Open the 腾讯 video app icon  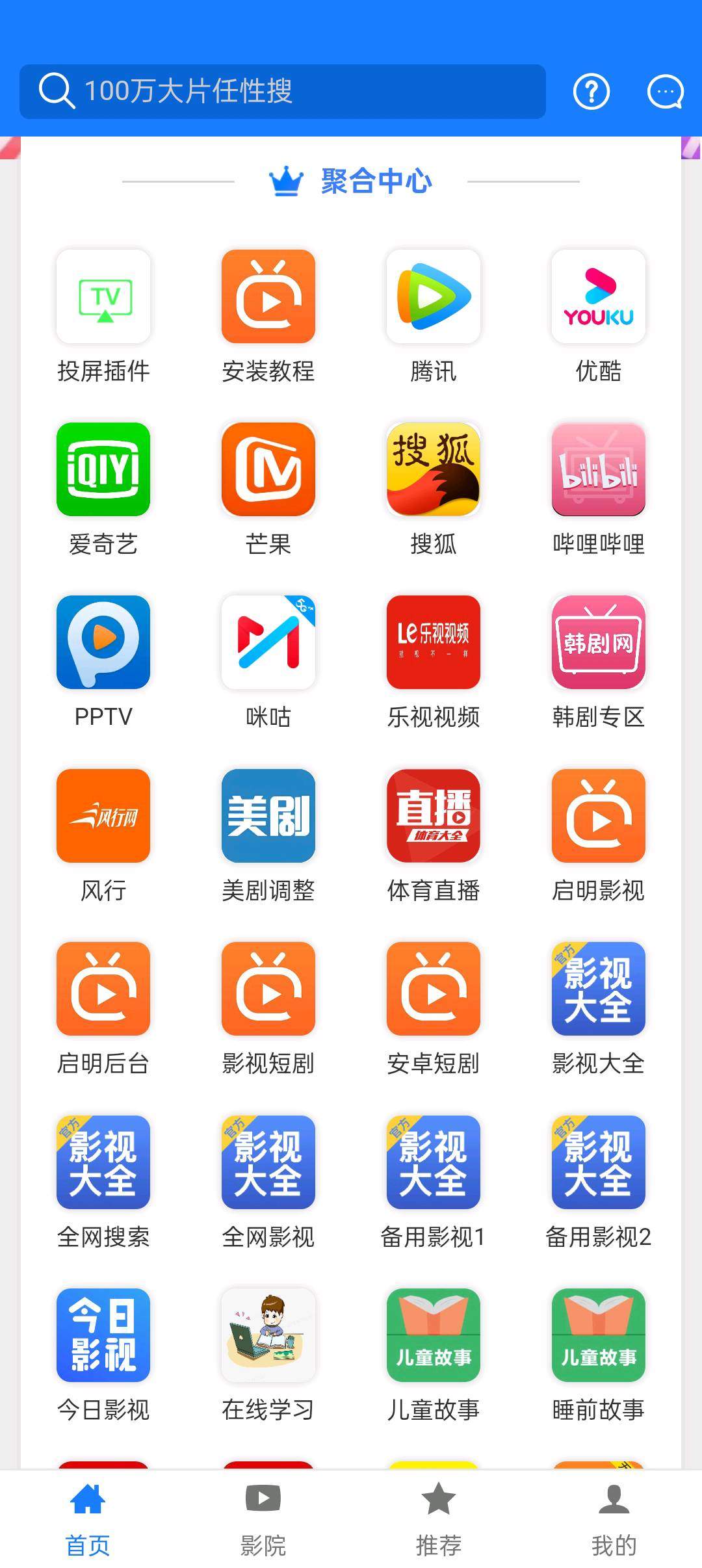click(x=434, y=297)
